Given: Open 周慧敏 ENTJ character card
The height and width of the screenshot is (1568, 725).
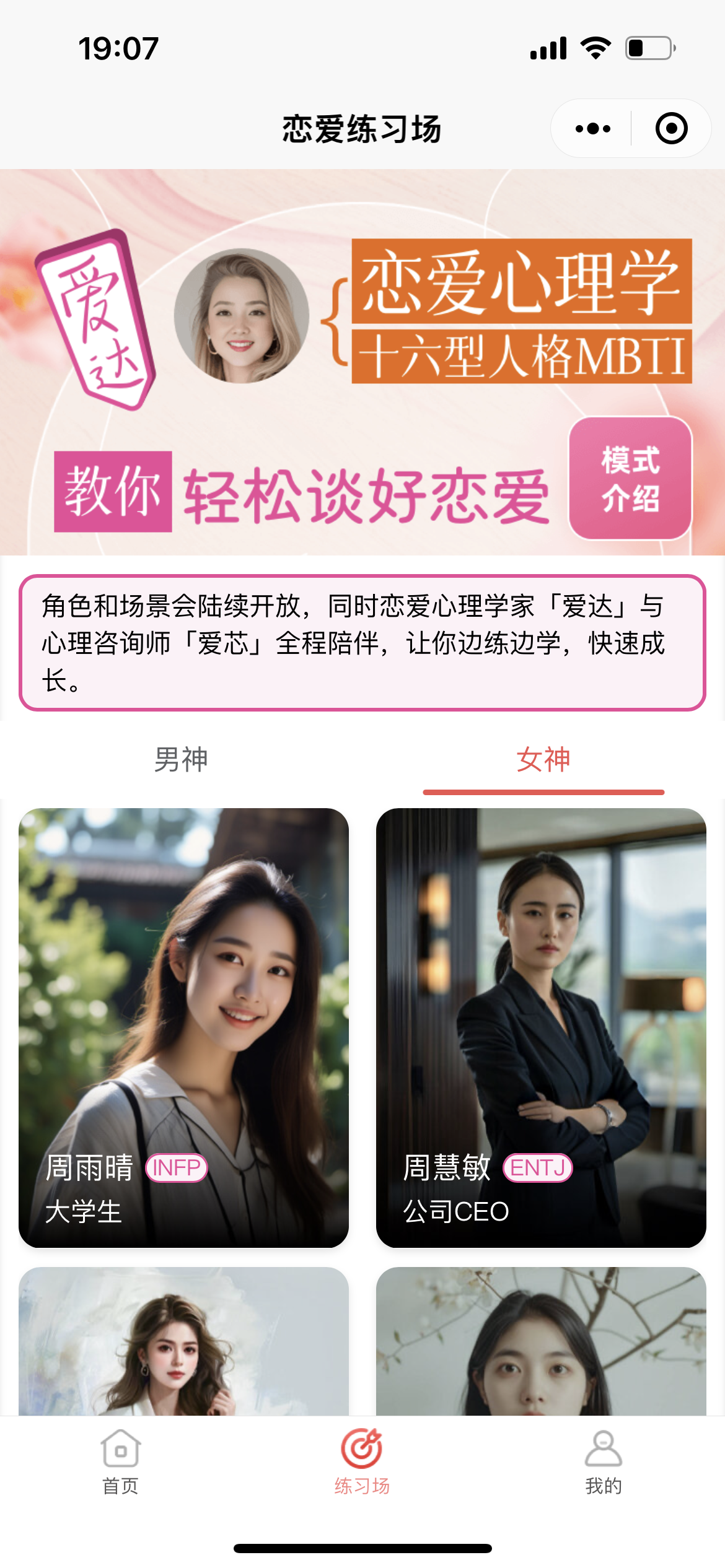Looking at the screenshot, I should pyautogui.click(x=541, y=1027).
